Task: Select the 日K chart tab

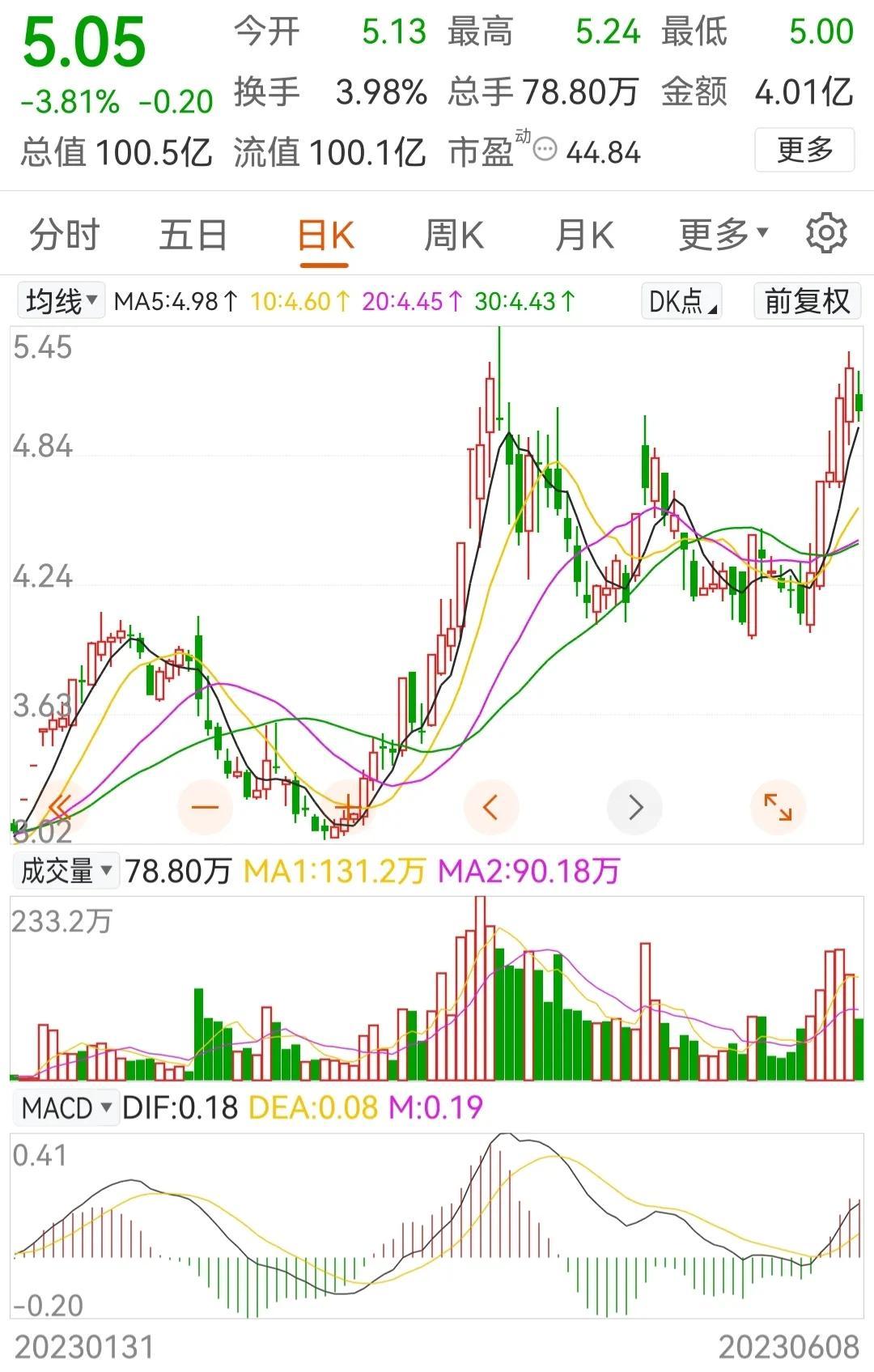Action: 325,236
